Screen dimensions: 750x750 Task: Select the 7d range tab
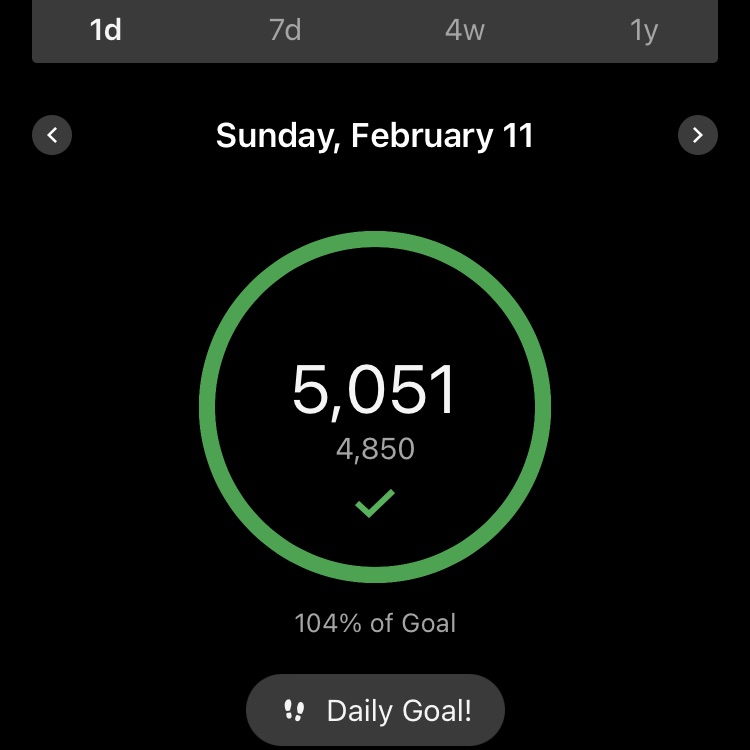point(285,30)
